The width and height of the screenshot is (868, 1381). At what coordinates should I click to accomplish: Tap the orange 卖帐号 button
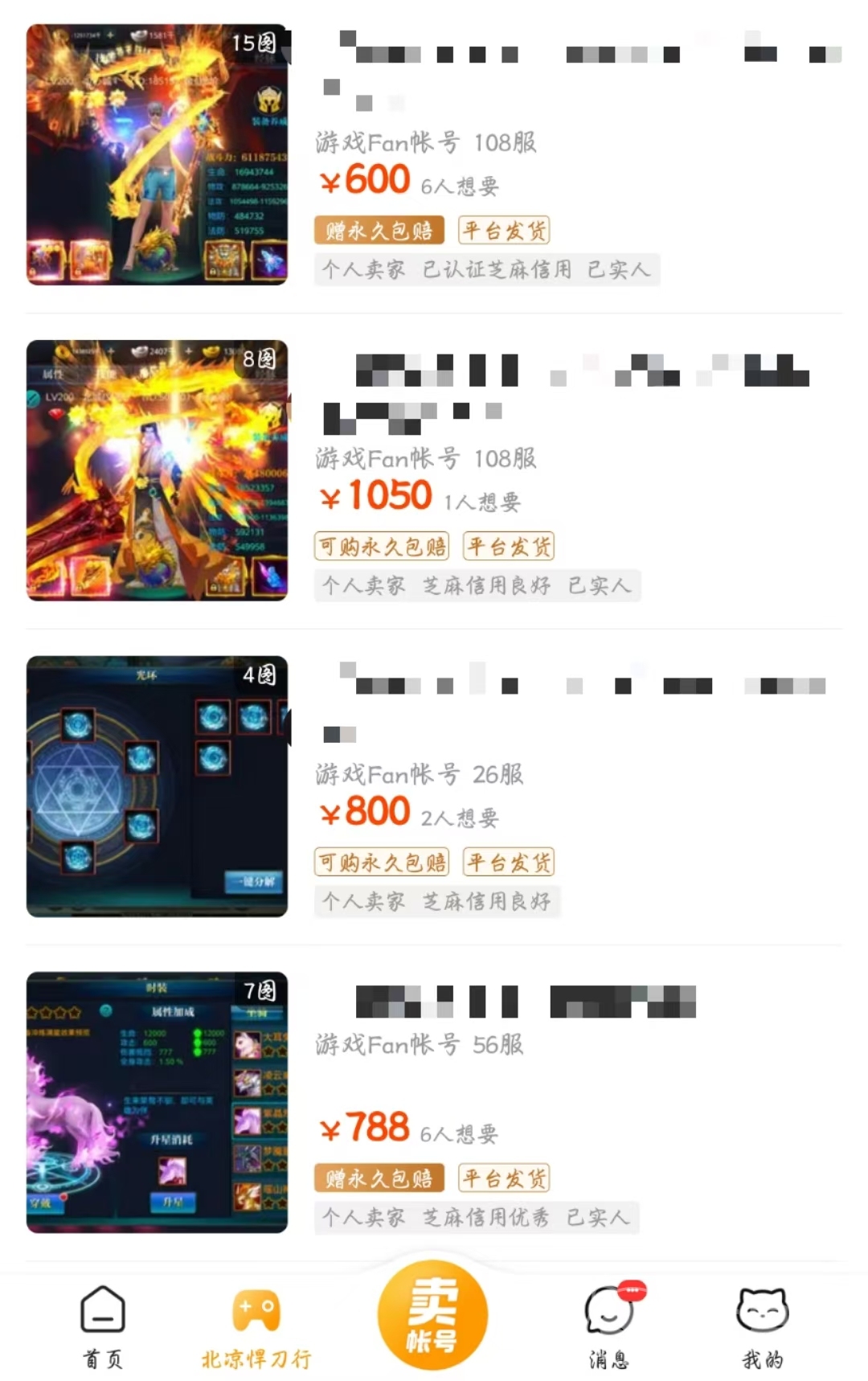pyautogui.click(x=432, y=1315)
